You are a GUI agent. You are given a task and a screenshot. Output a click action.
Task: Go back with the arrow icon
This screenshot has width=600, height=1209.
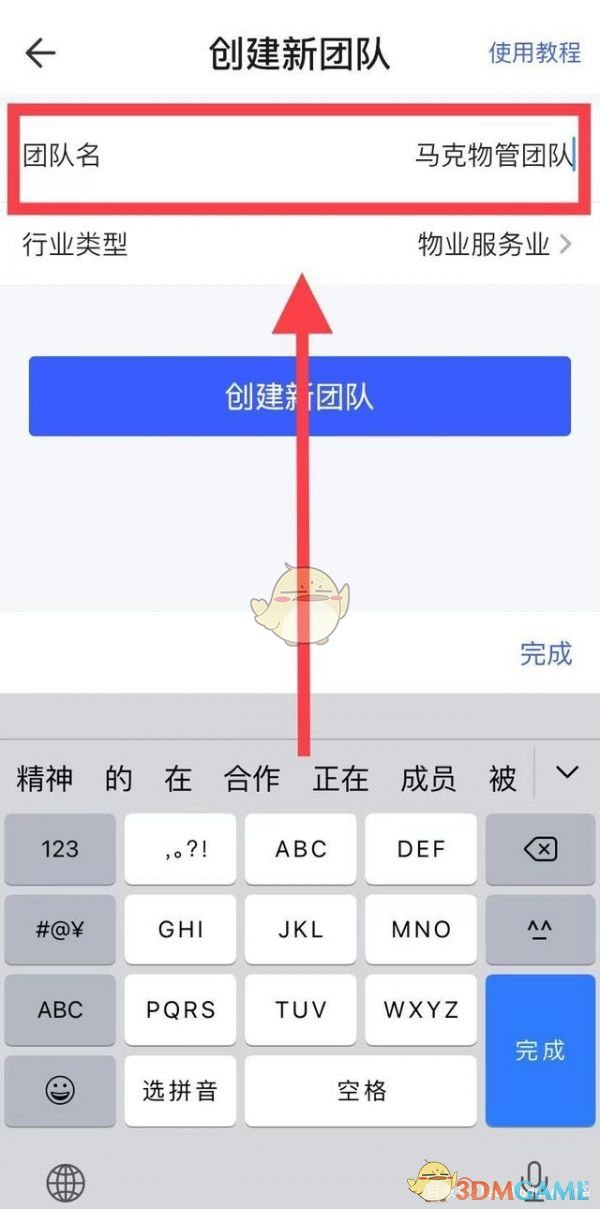tap(40, 53)
